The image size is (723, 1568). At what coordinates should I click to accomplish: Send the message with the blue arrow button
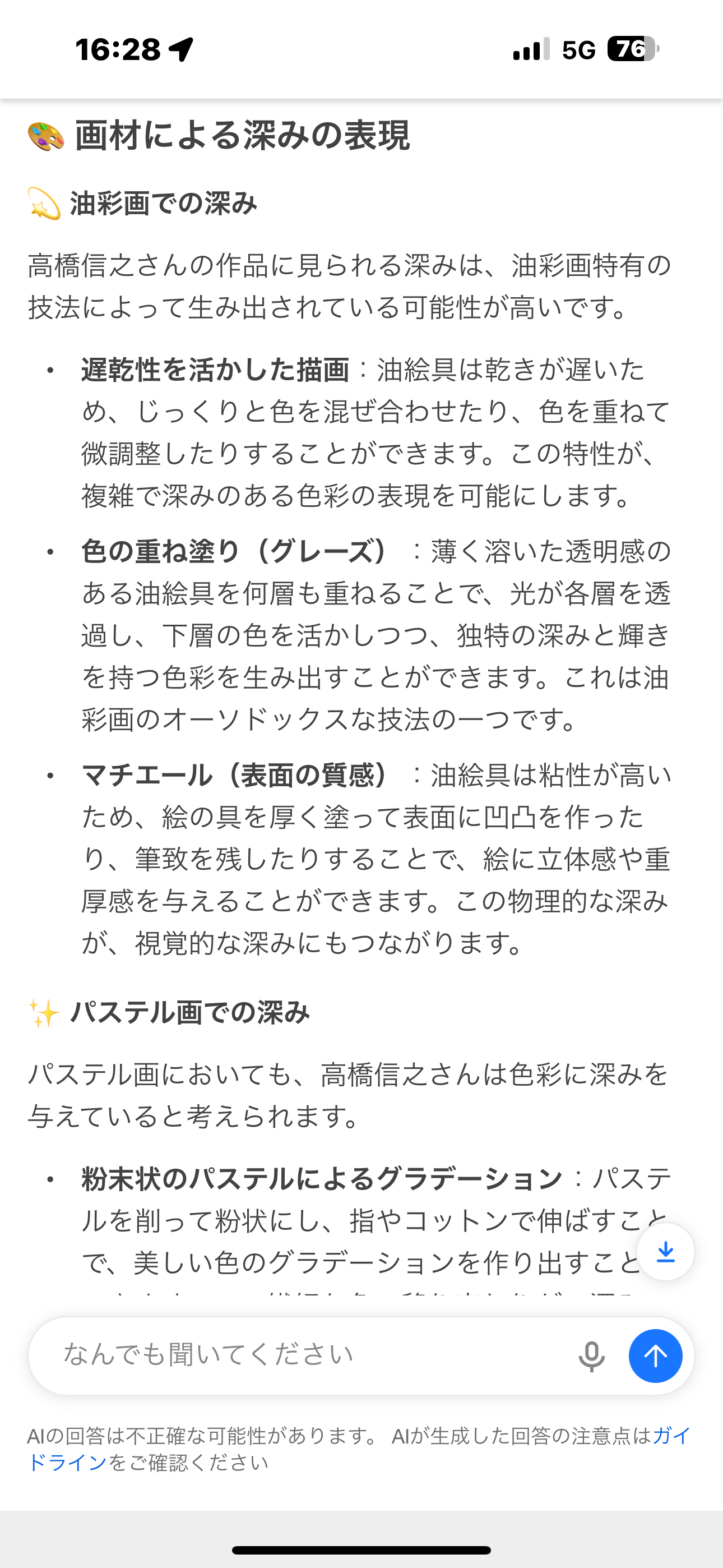pyautogui.click(x=655, y=1356)
